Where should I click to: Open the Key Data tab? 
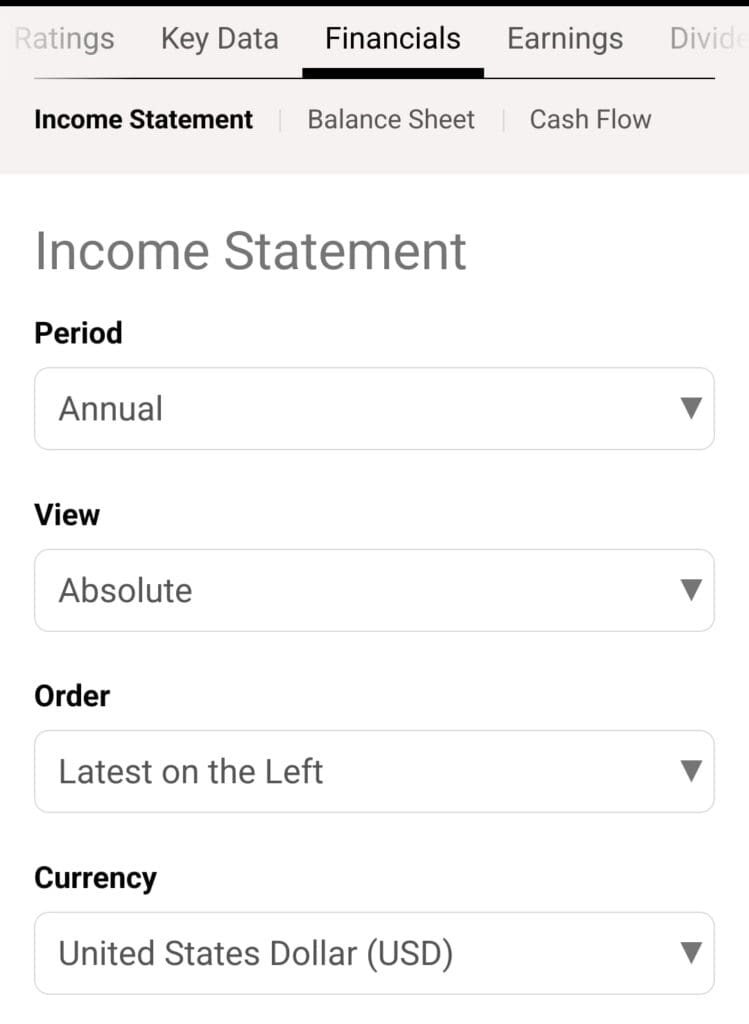219,38
